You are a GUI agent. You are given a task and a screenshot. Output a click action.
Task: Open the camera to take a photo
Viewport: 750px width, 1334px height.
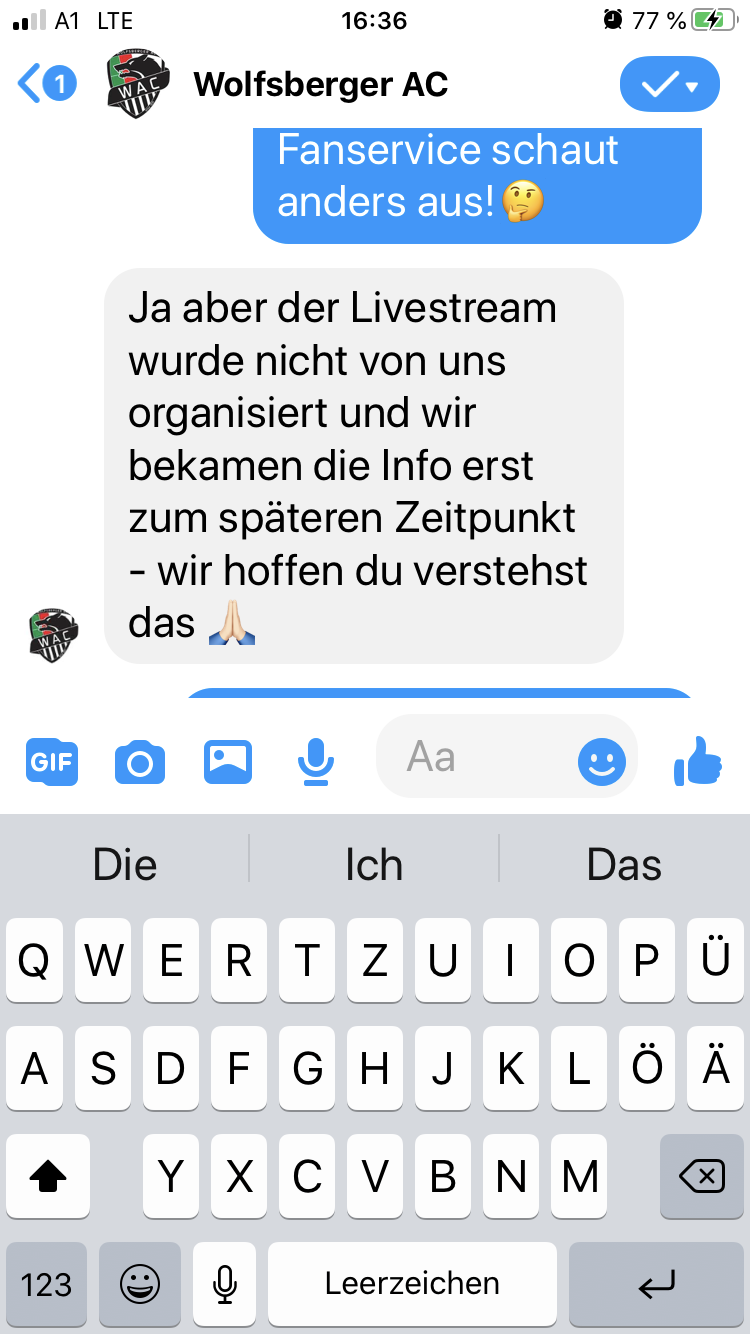point(140,763)
